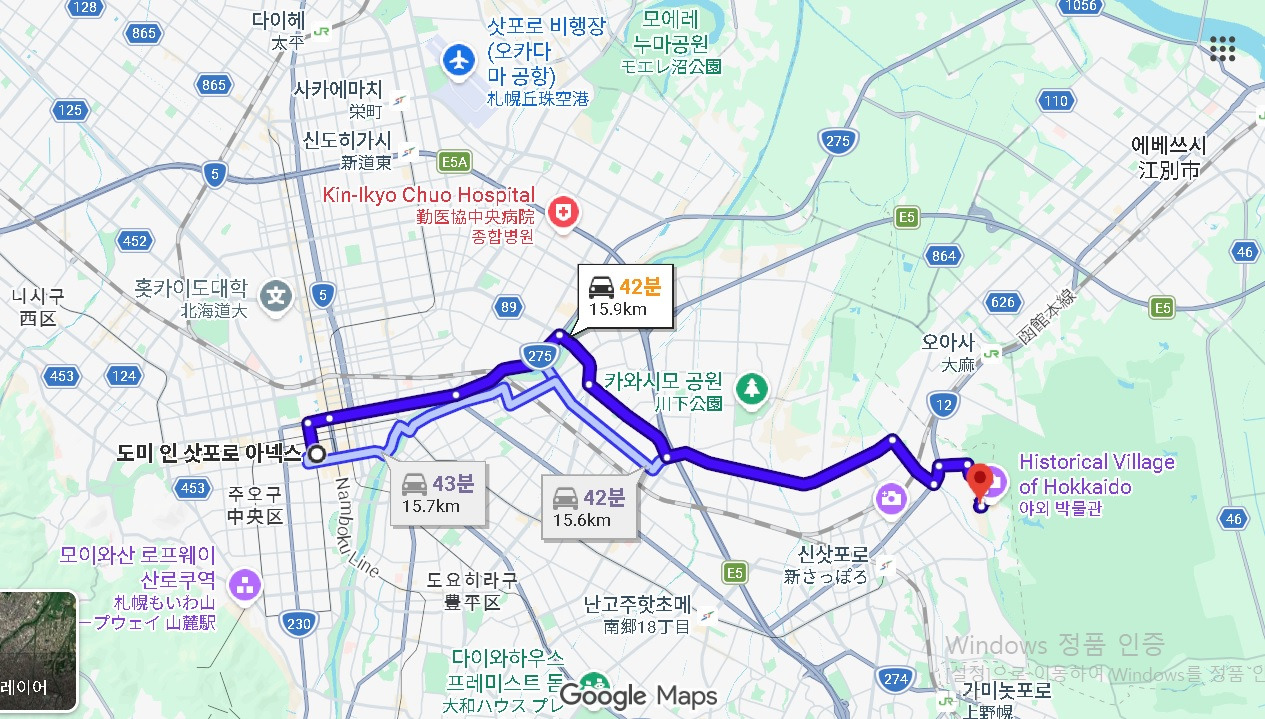This screenshot has height=719, width=1265.
Task: Tap the 42분 15.9km primary route label
Action: pos(627,296)
